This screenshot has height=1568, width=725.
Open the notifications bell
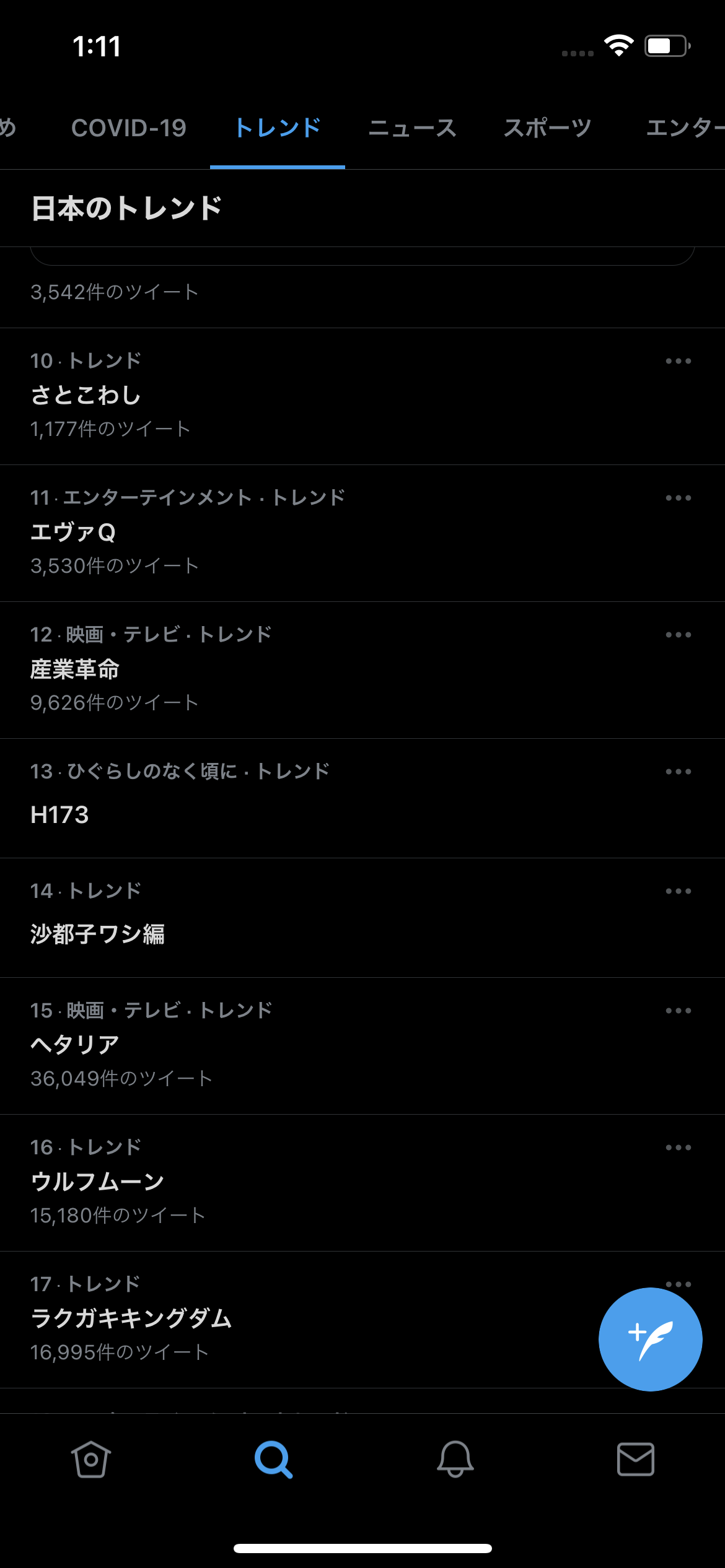pyautogui.click(x=455, y=1460)
